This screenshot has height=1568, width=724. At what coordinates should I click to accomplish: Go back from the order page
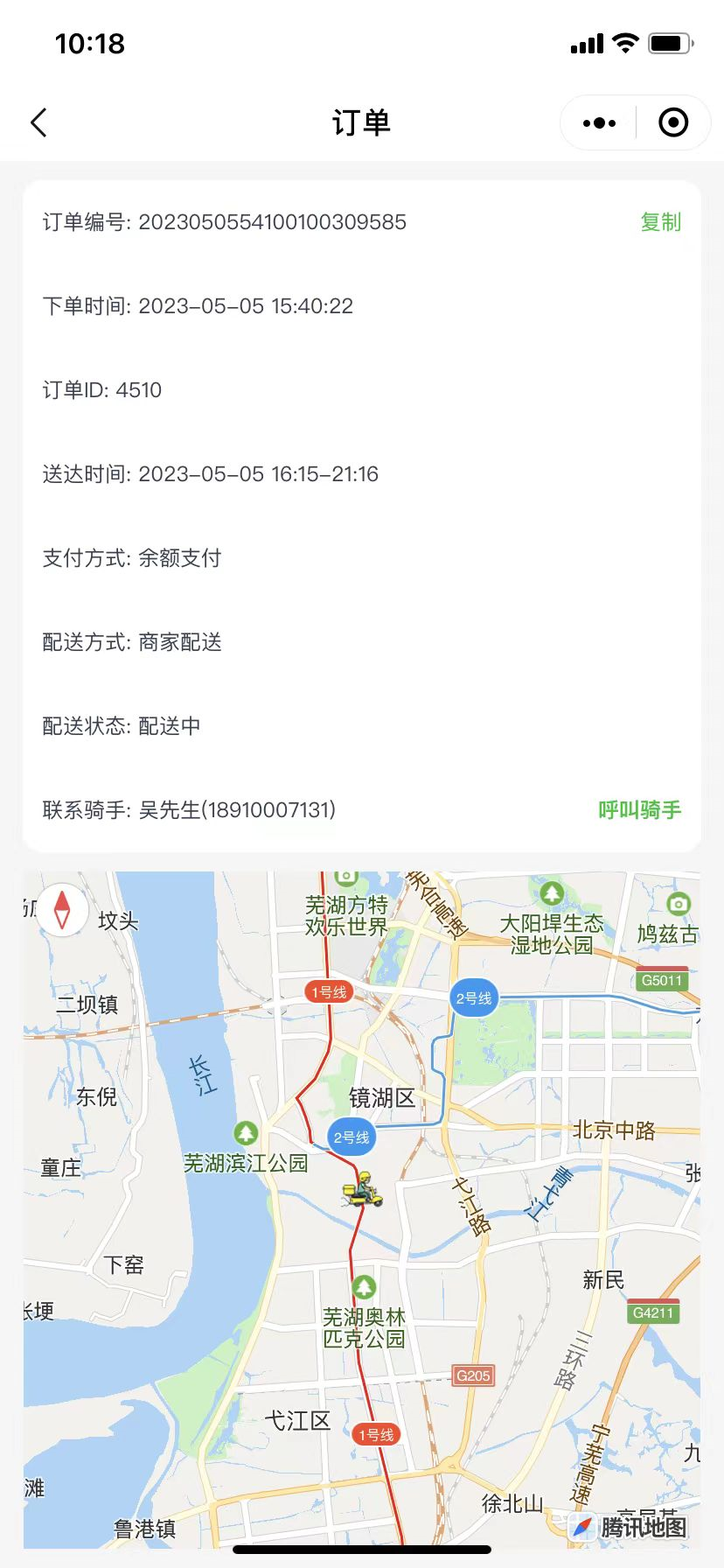[39, 123]
